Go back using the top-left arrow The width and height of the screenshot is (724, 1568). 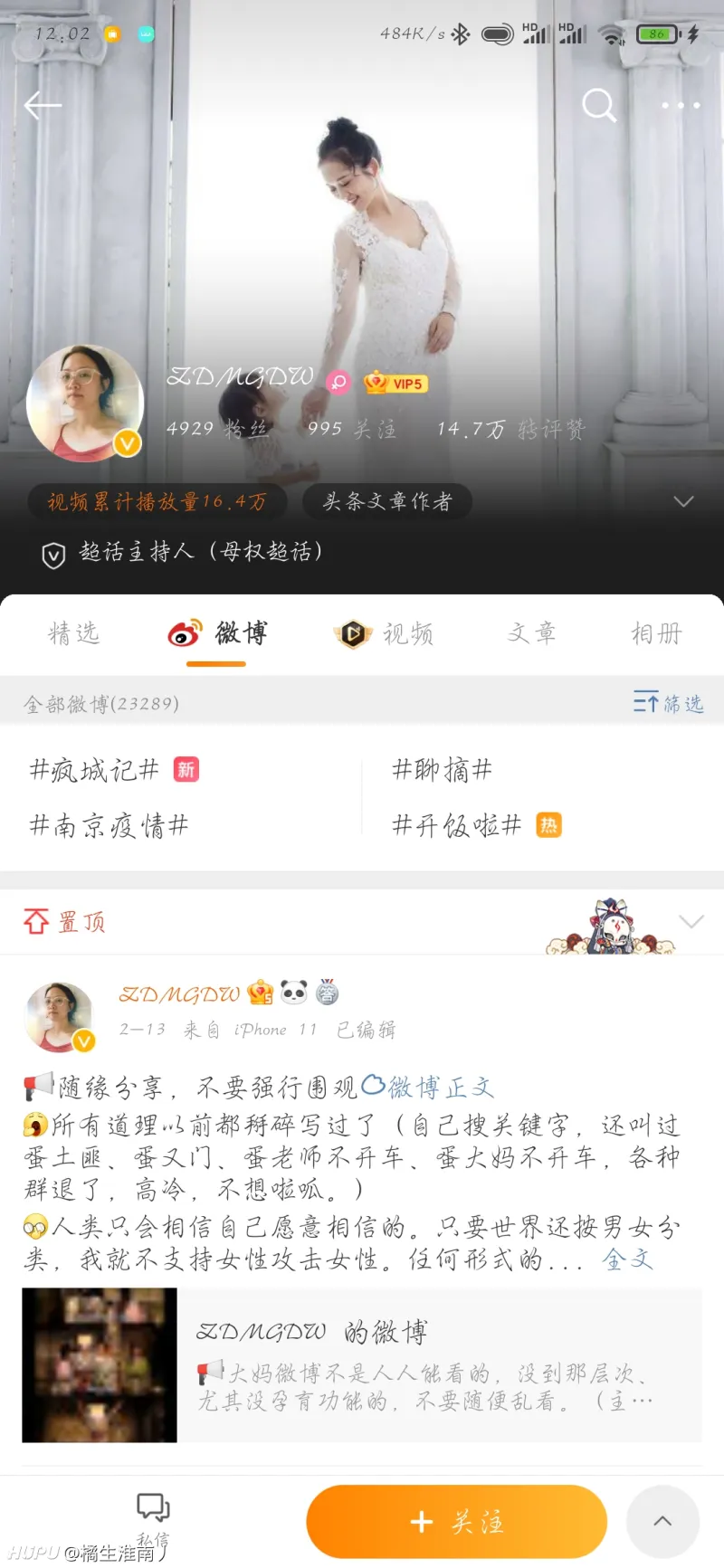pyautogui.click(x=42, y=106)
